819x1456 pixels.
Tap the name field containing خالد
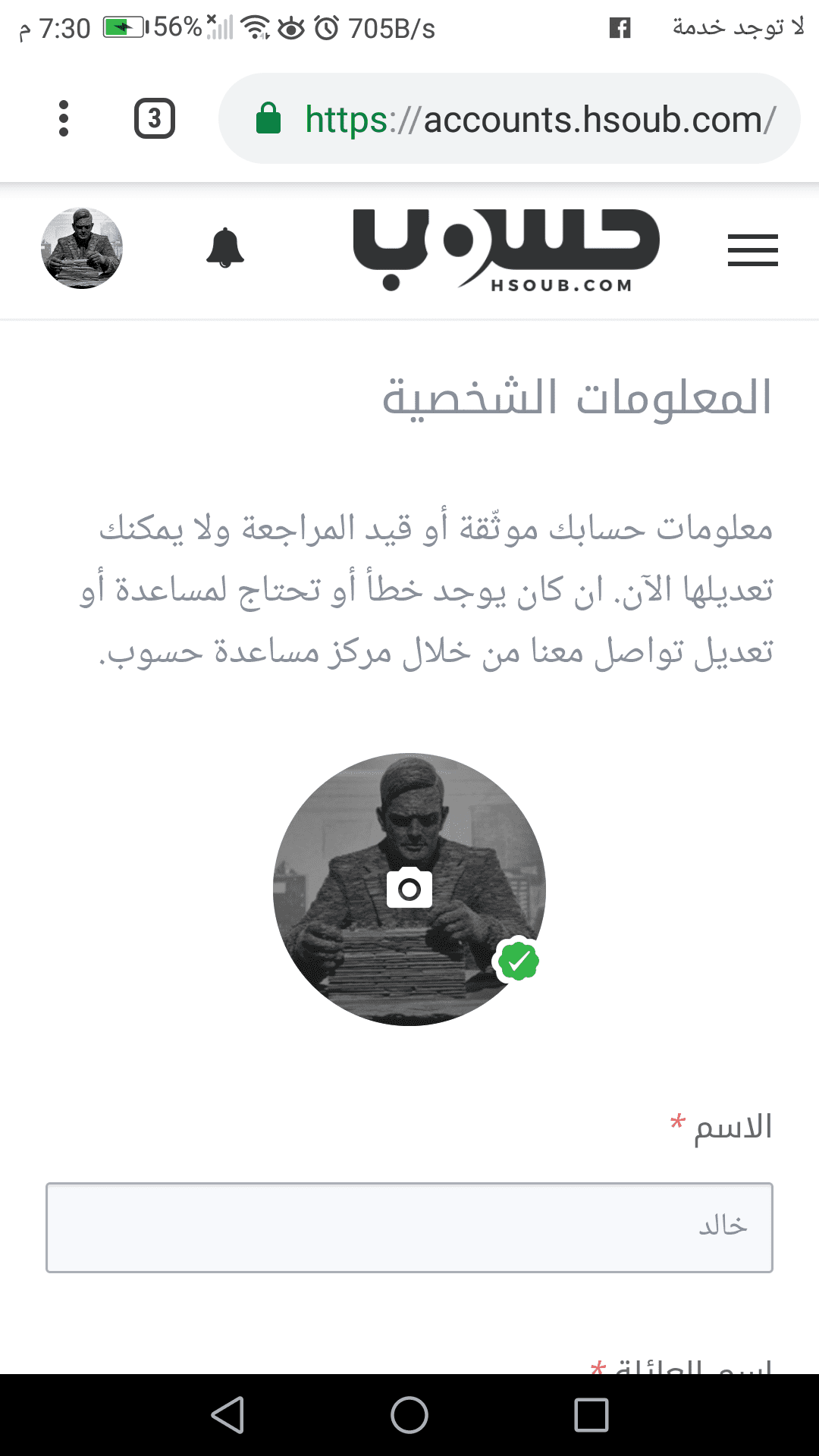pos(409,1227)
